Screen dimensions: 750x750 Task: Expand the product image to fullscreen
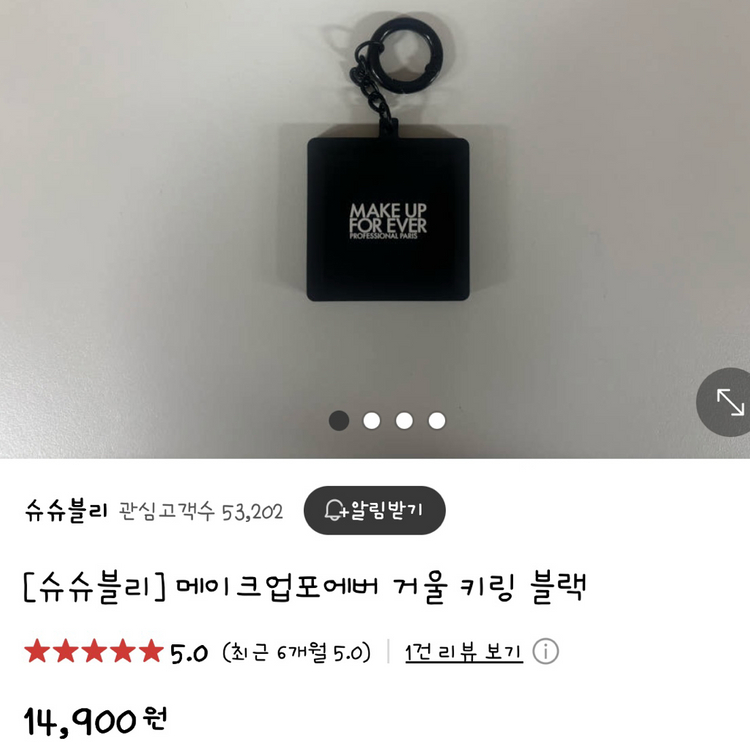coord(729,402)
